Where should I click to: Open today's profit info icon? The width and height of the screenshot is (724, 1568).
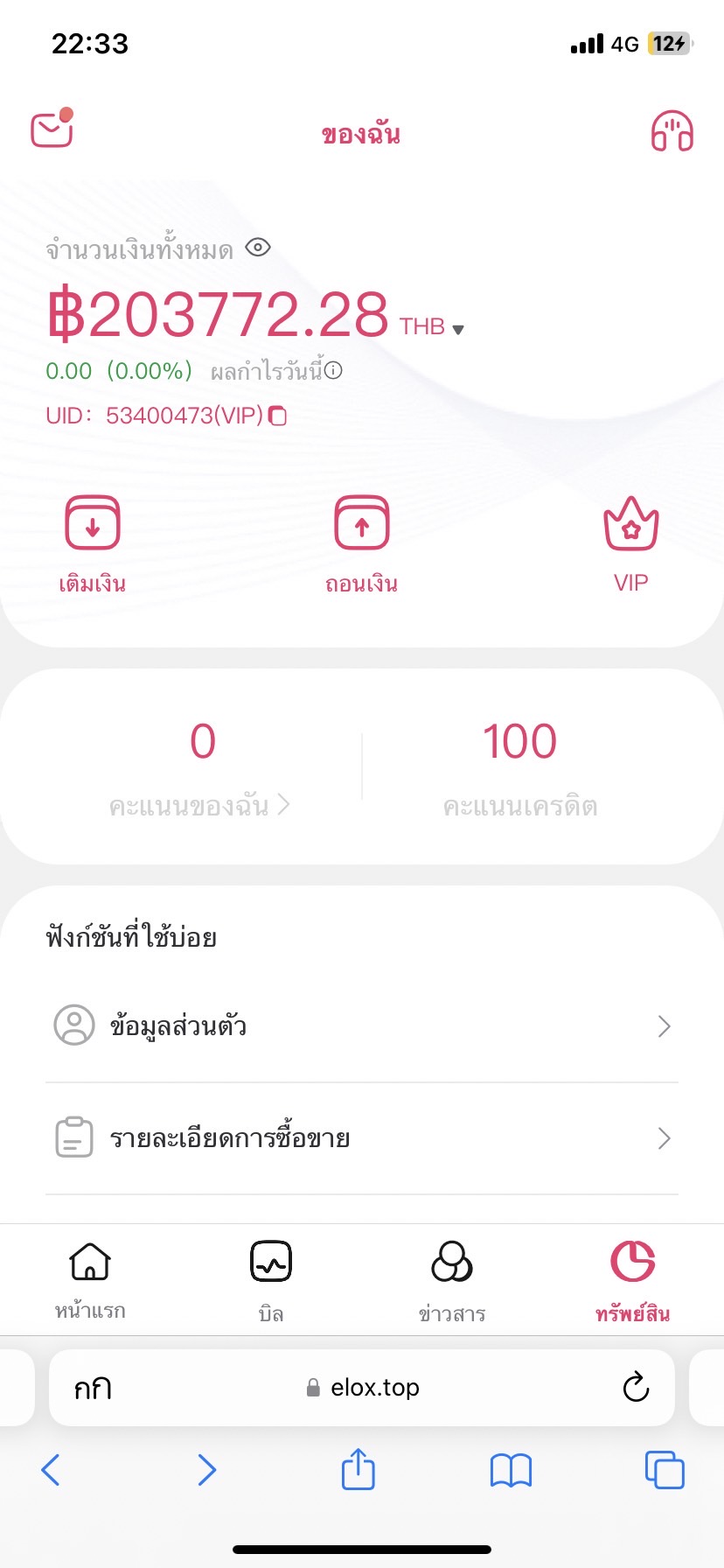[x=333, y=370]
